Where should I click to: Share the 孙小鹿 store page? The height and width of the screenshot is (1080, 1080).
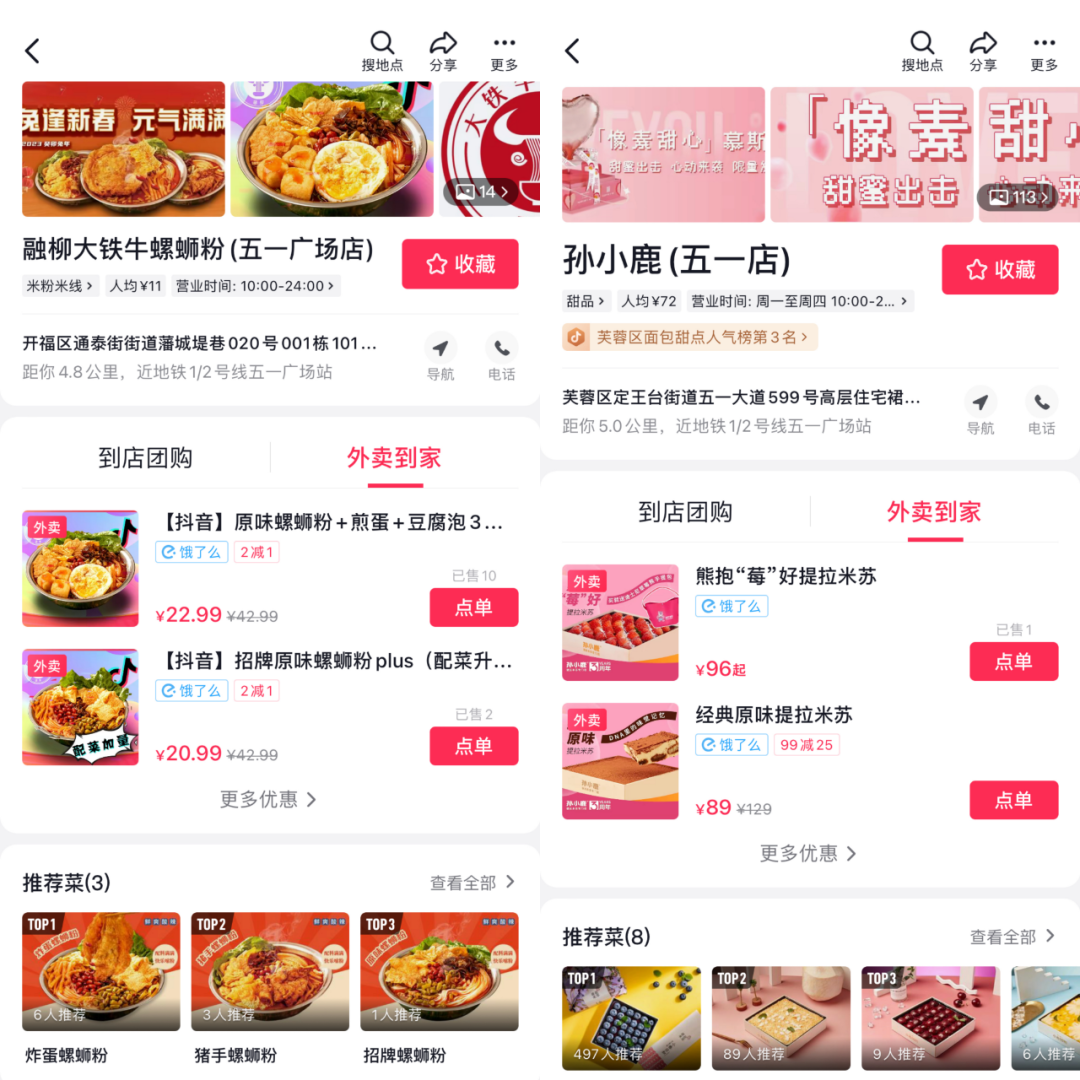pos(983,50)
